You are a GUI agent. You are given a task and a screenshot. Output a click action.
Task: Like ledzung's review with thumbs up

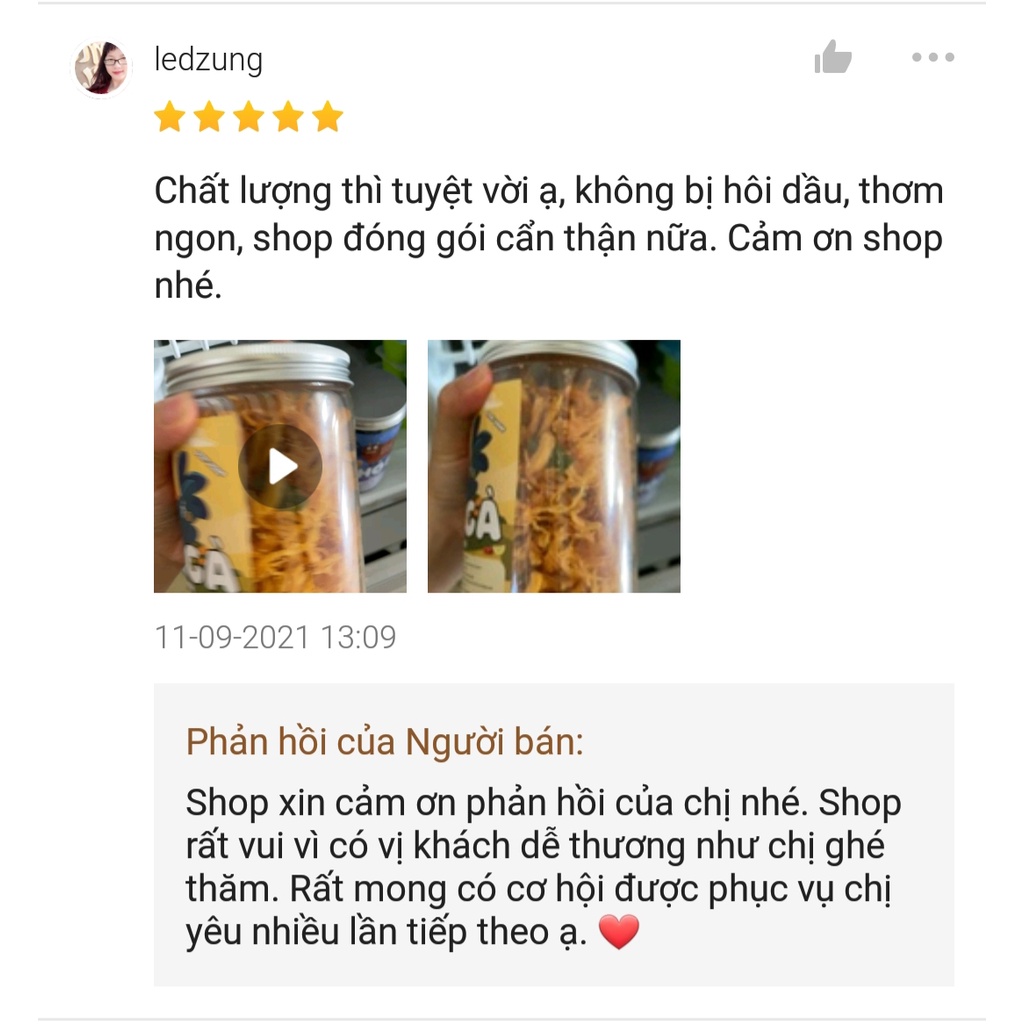[832, 58]
